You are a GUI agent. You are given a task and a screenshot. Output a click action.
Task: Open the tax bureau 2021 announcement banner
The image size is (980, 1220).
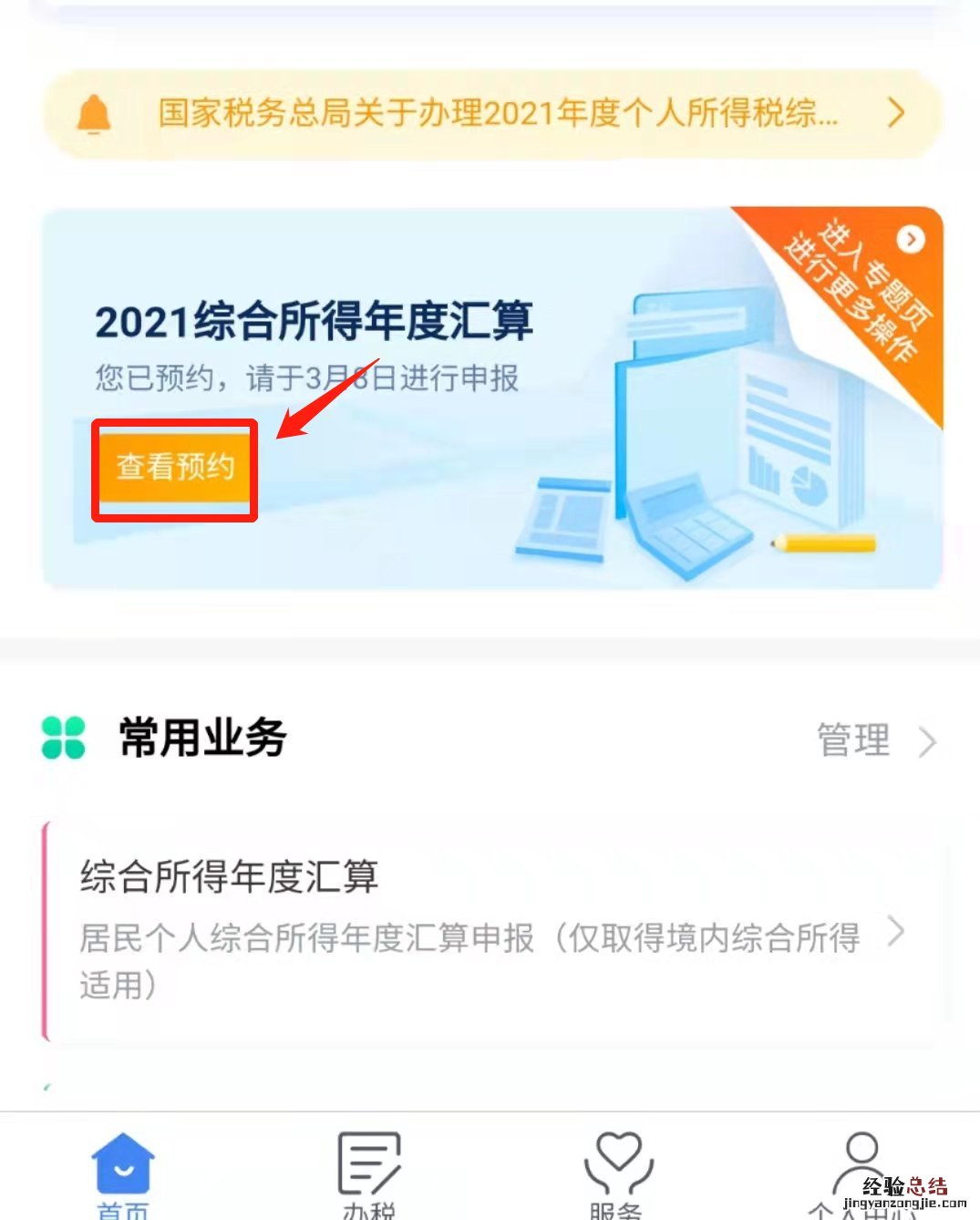[x=492, y=114]
